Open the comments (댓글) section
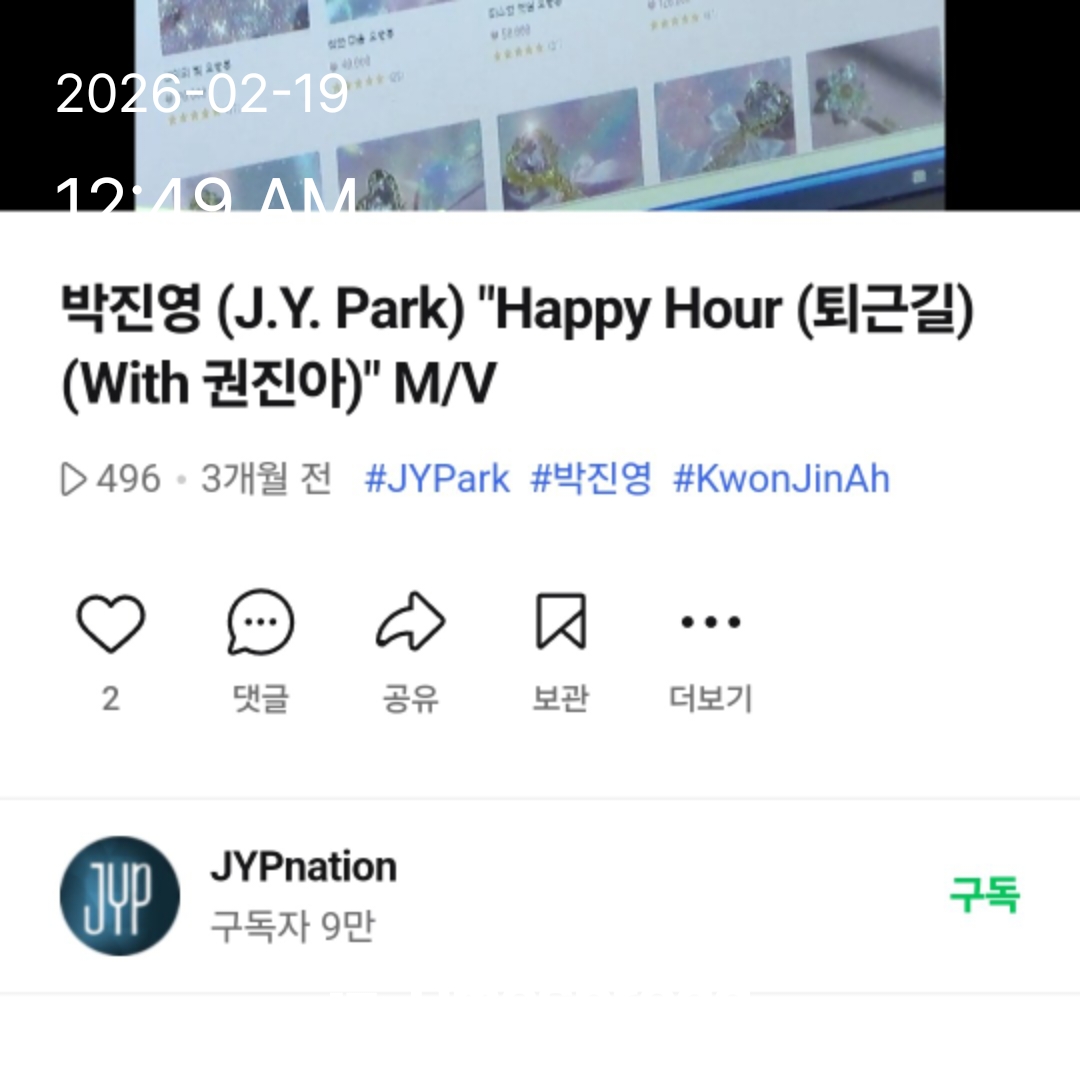1080x1080 pixels. [260, 622]
